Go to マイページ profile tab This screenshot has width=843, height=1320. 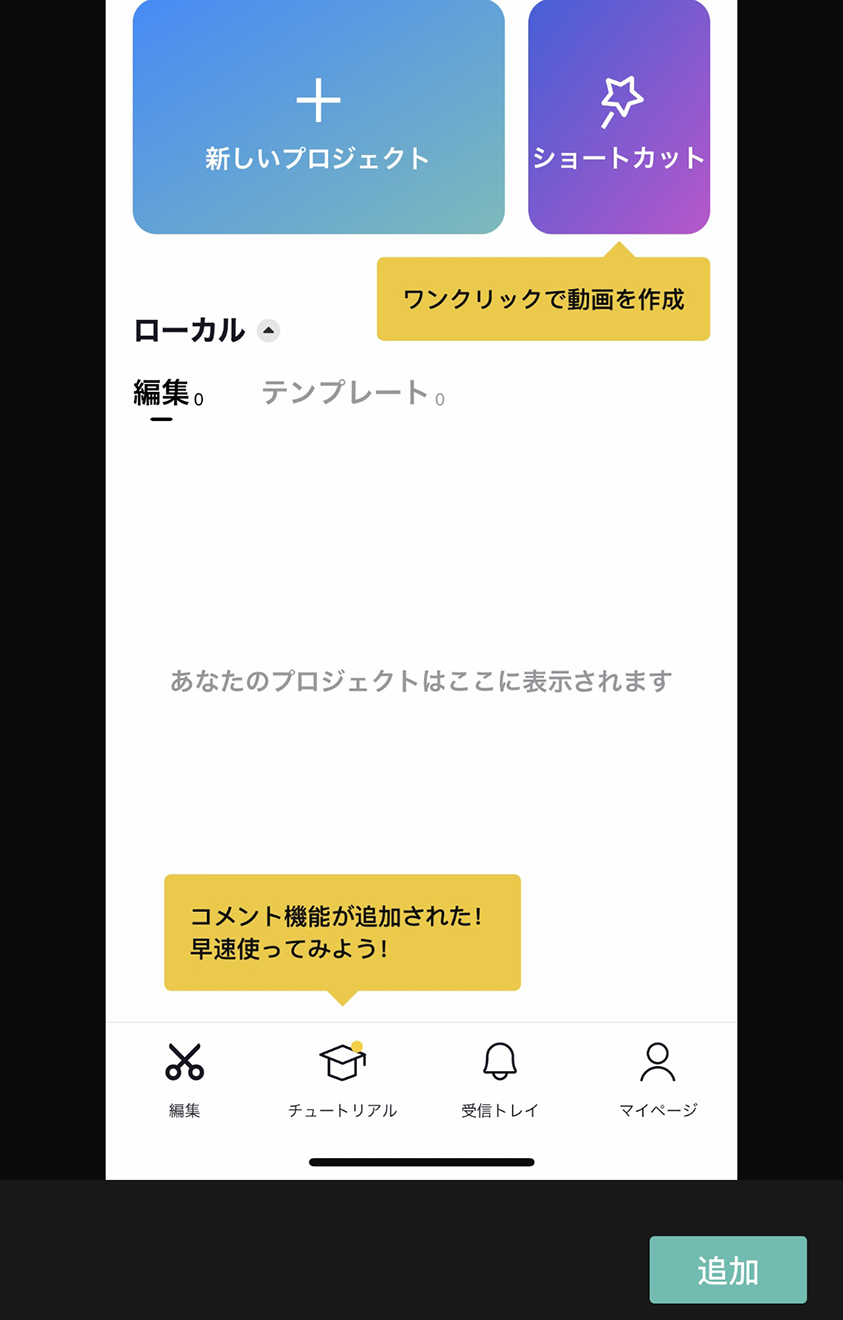pyautogui.click(x=657, y=1078)
